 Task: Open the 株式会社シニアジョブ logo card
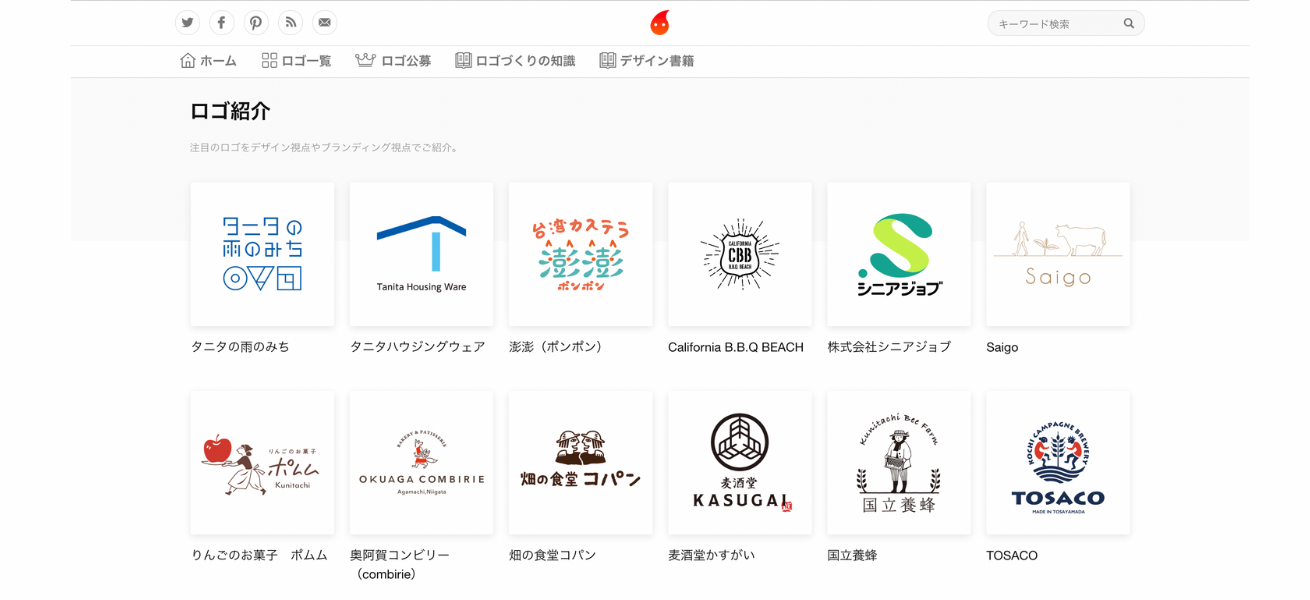[x=899, y=254]
